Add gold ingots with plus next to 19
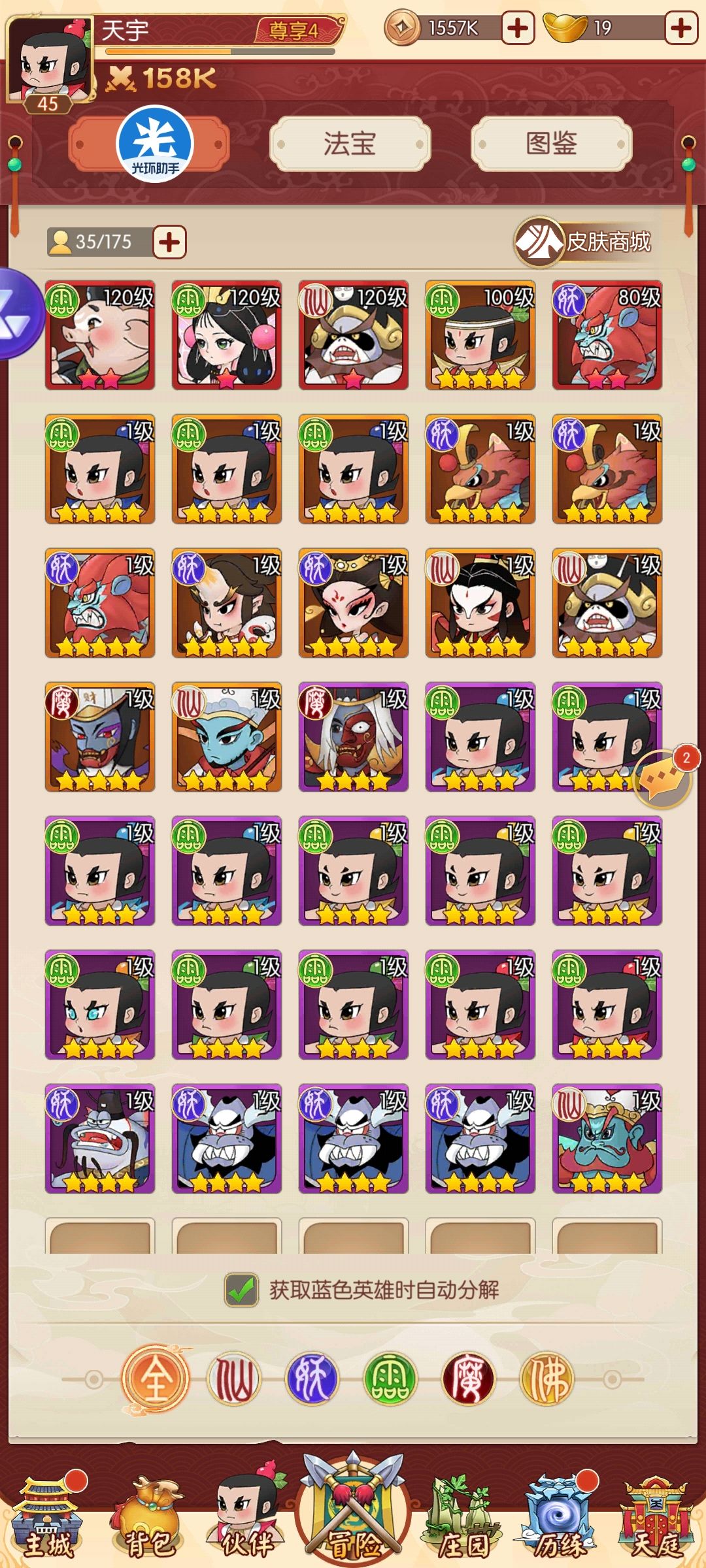The height and width of the screenshot is (1568, 706). [x=681, y=28]
